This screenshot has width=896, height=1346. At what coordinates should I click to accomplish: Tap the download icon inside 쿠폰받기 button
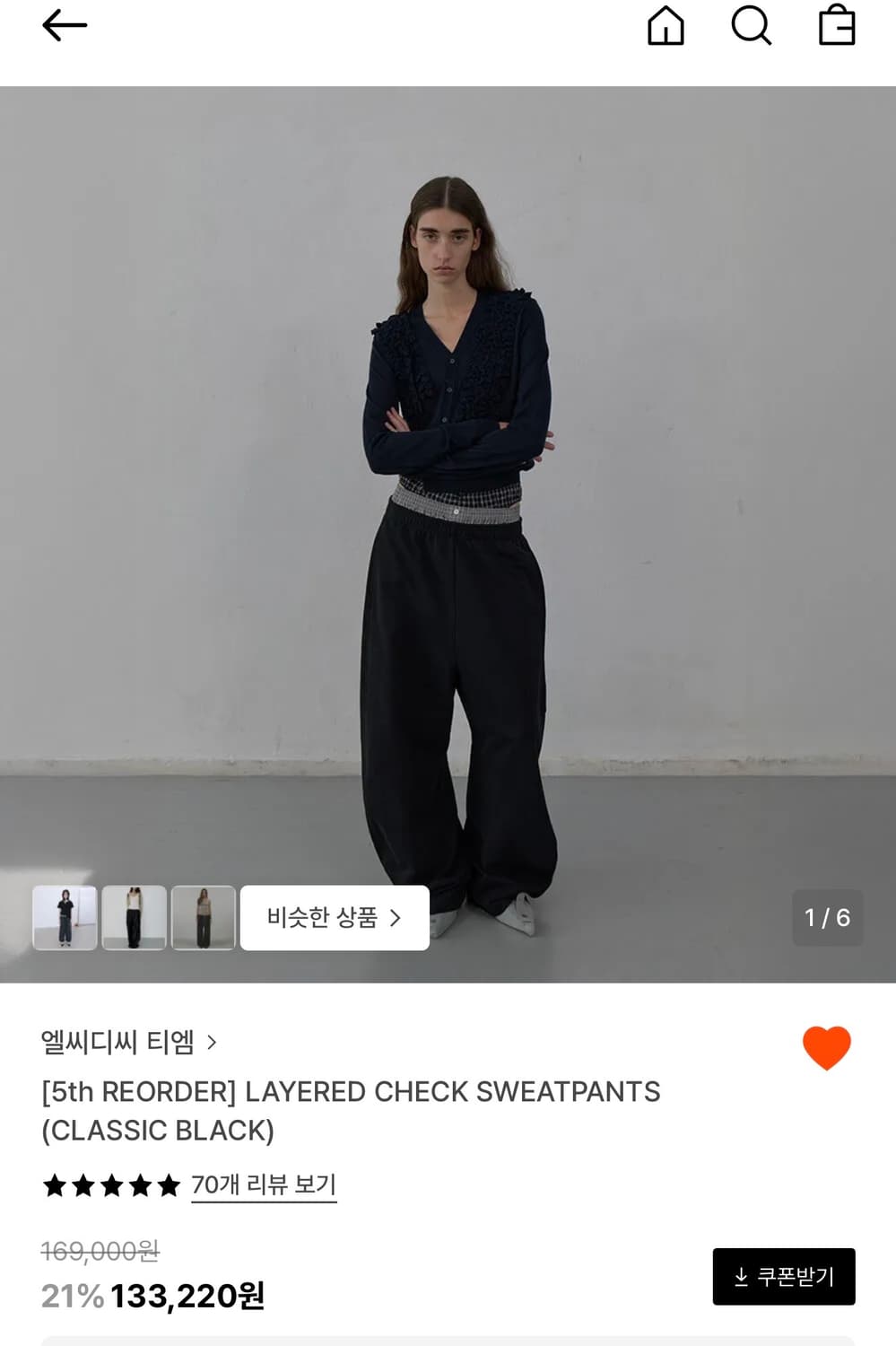(x=741, y=1276)
